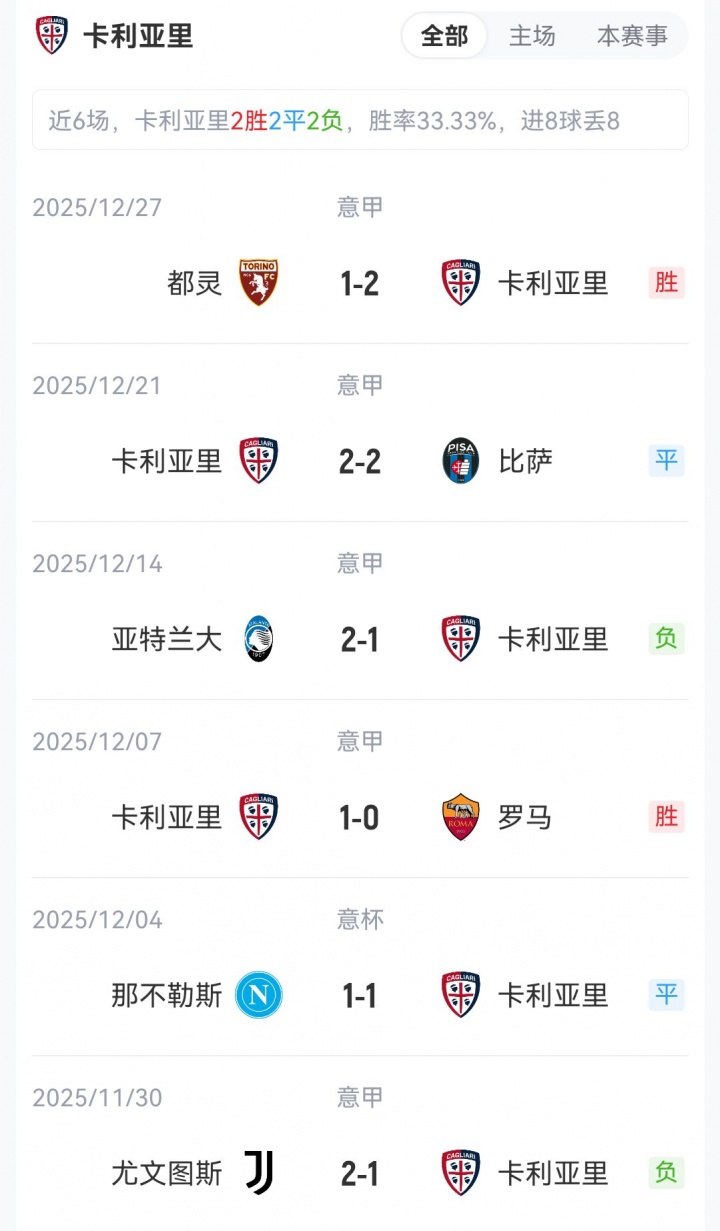View the 那不勒斯 1-1 卡利亚里 cup match
This screenshot has height=1231, width=720.
360,996
